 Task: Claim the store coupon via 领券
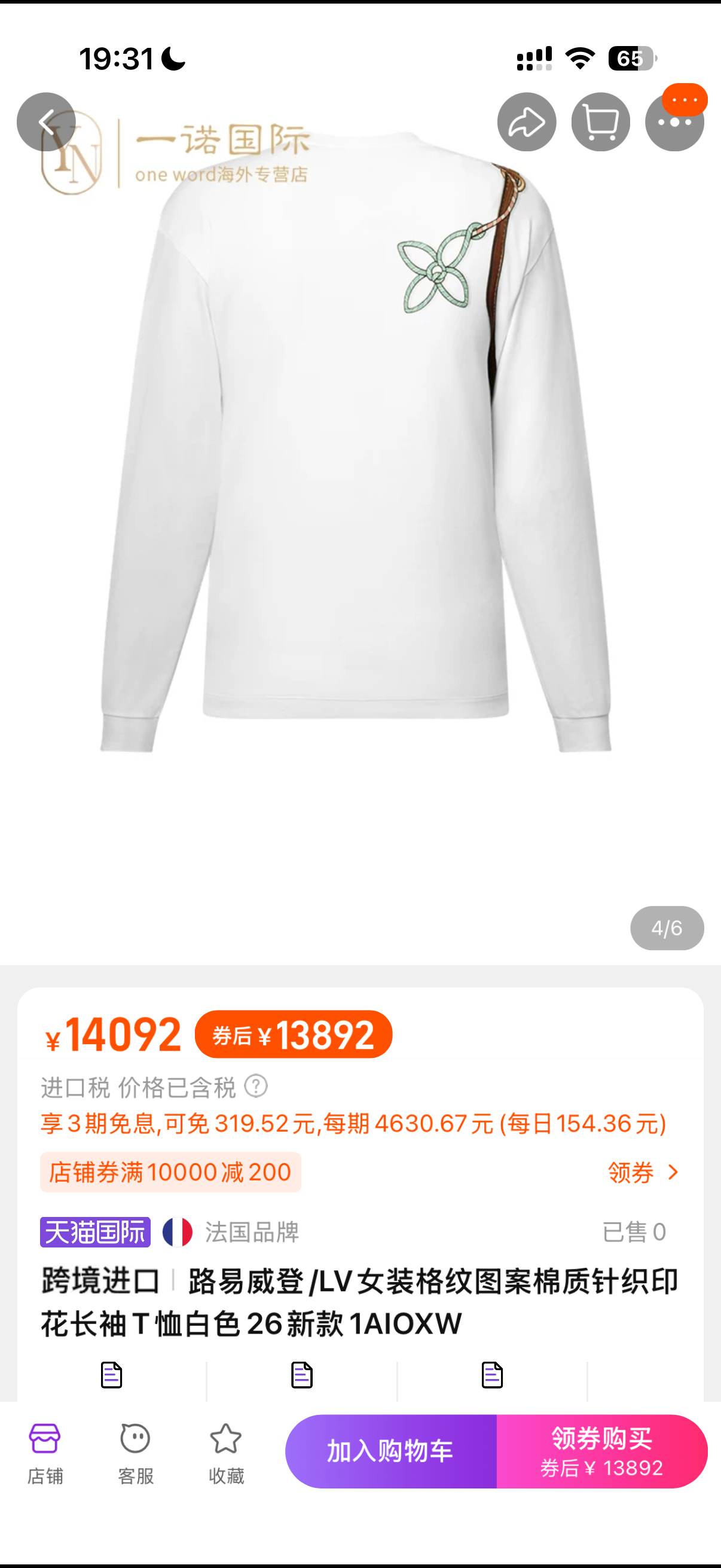click(x=643, y=1172)
